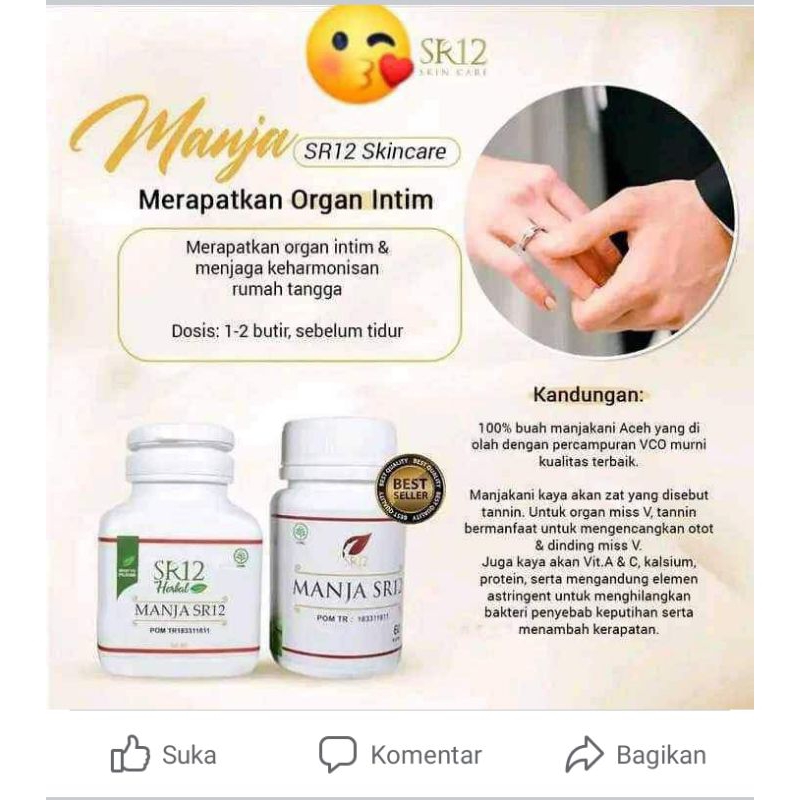Open the Manja SR12 post image

(400, 360)
